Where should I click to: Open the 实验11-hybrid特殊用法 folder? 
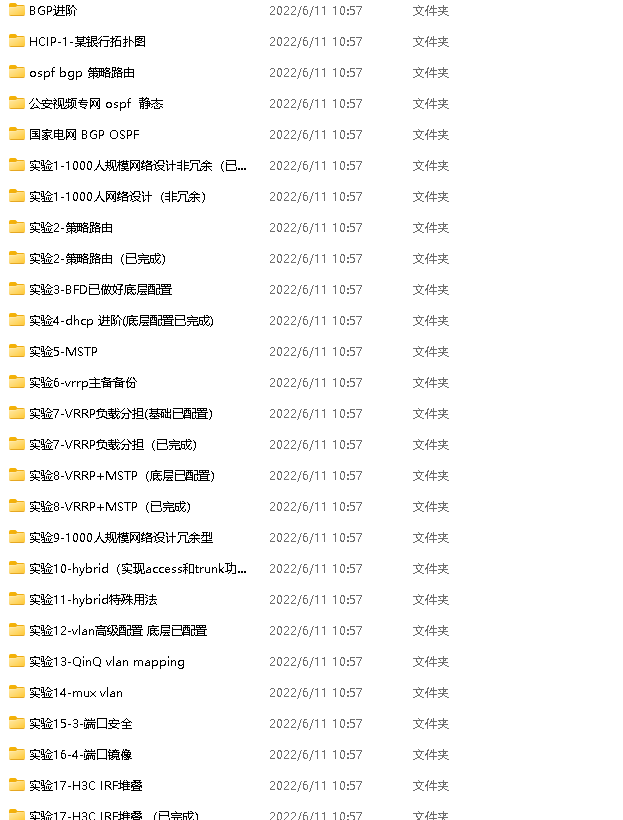point(93,600)
